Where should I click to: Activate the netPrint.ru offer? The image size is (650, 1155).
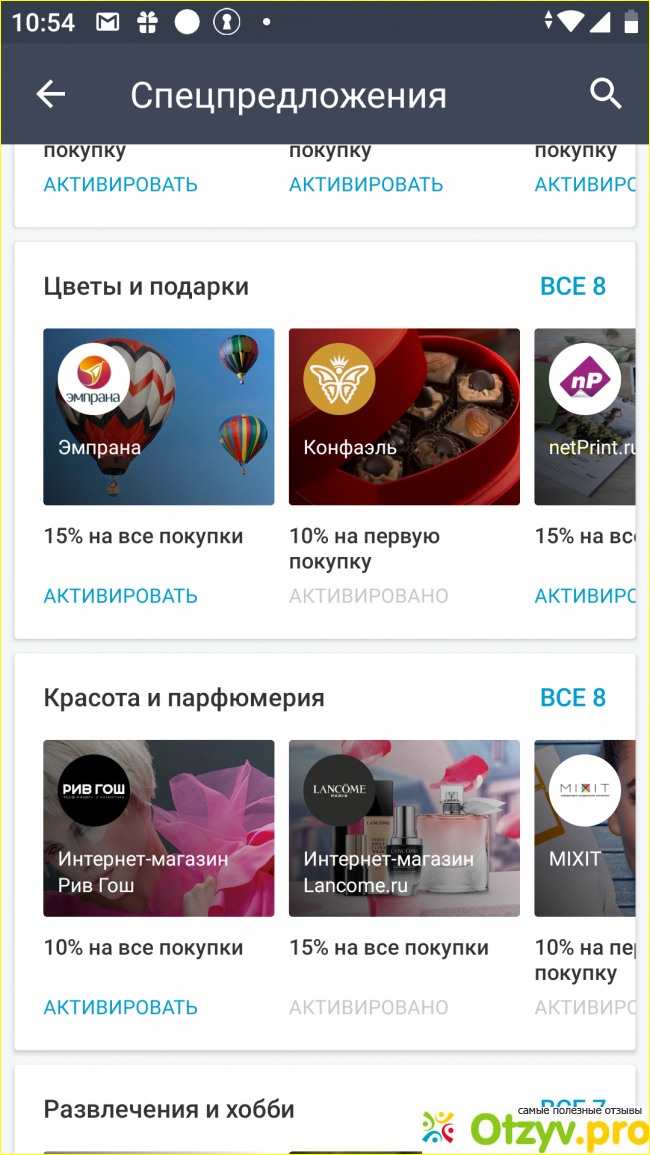pos(585,596)
